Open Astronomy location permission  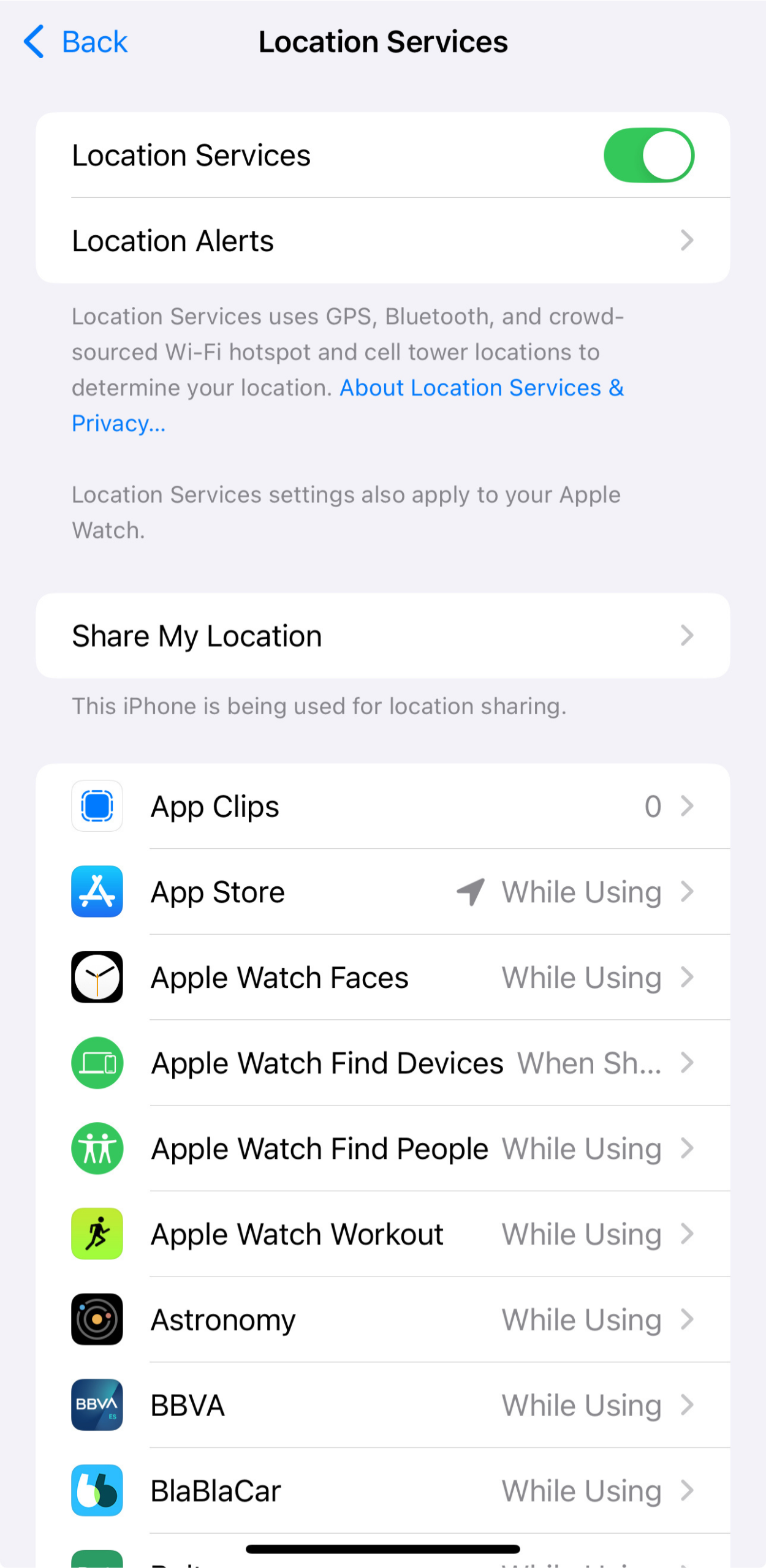[382, 1320]
